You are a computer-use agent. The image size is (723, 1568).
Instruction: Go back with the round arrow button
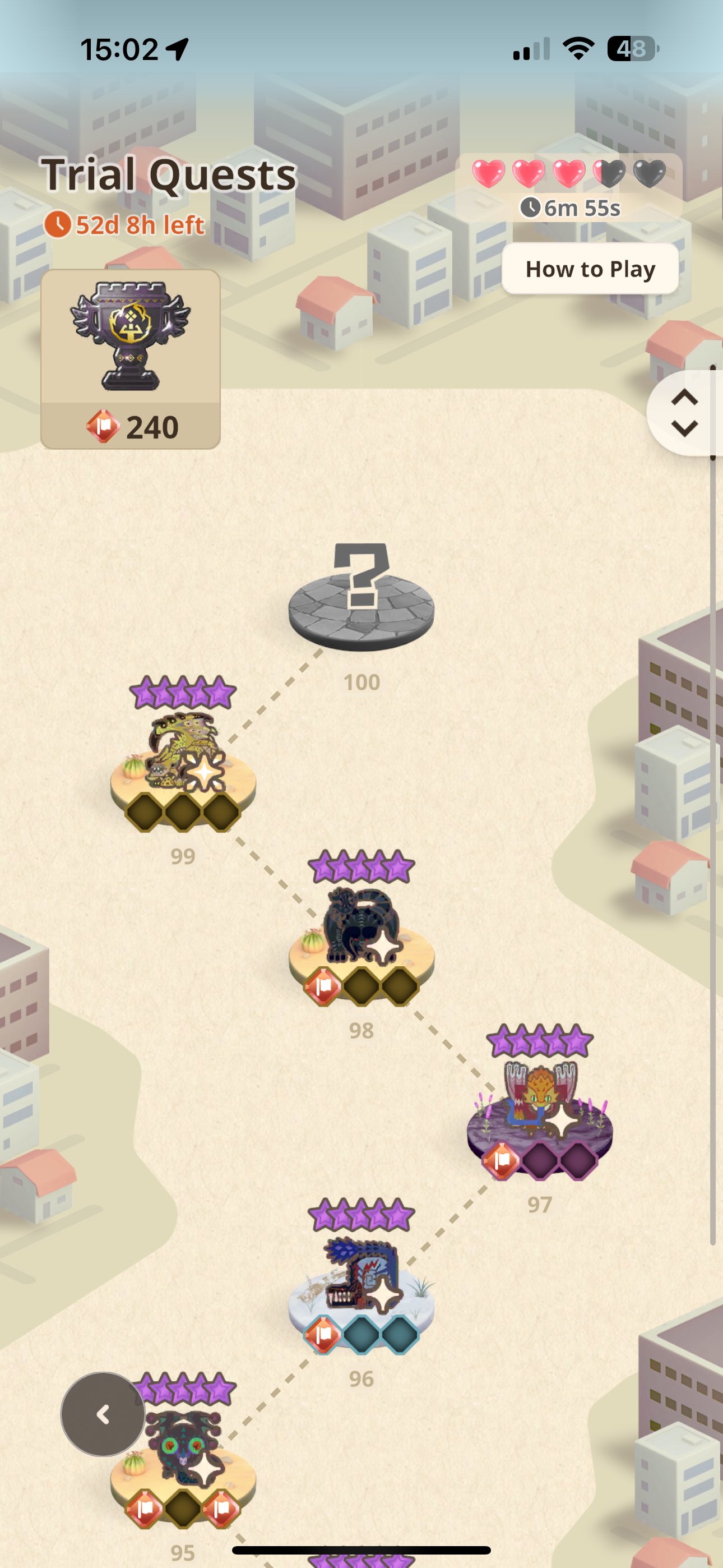(103, 1414)
